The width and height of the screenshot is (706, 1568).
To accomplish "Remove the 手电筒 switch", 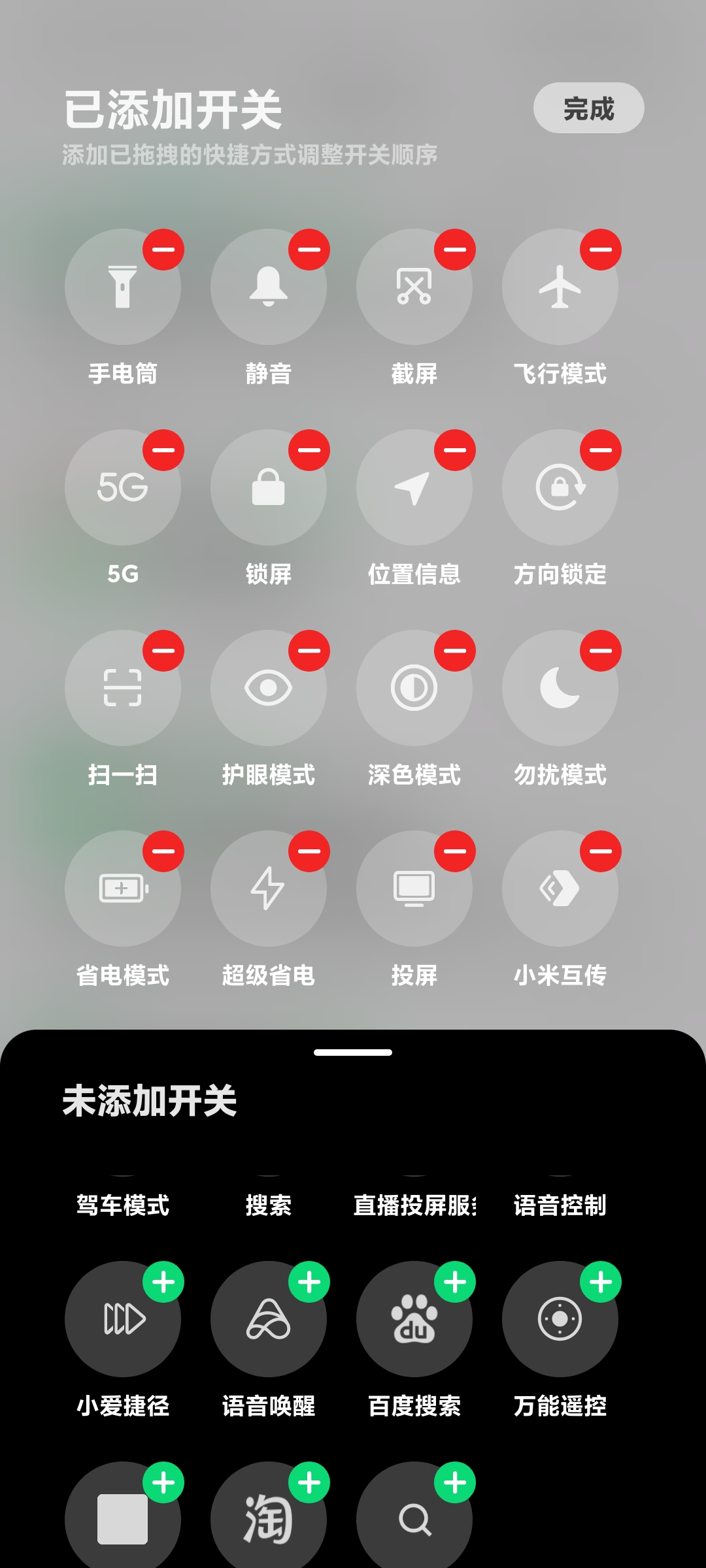I will click(x=163, y=250).
